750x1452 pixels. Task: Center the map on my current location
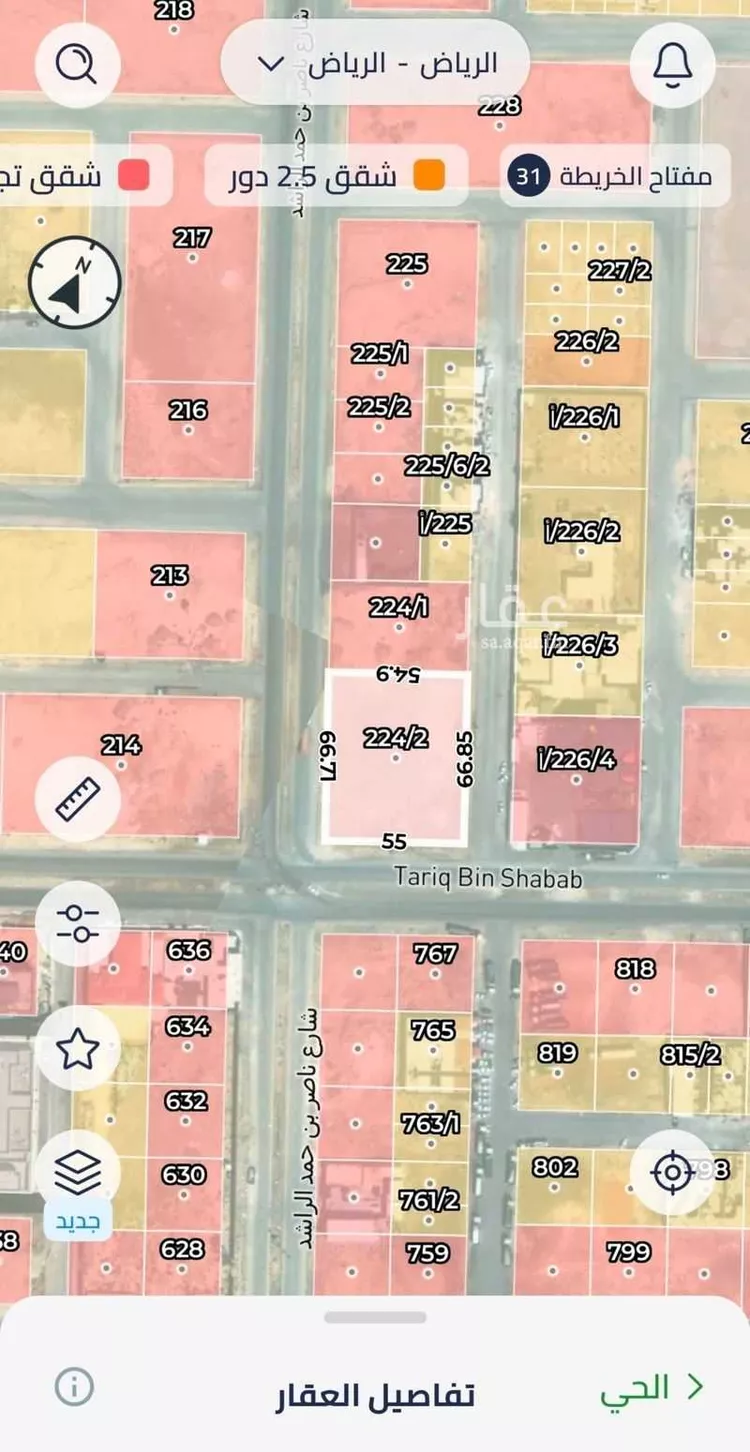pyautogui.click(x=673, y=1172)
